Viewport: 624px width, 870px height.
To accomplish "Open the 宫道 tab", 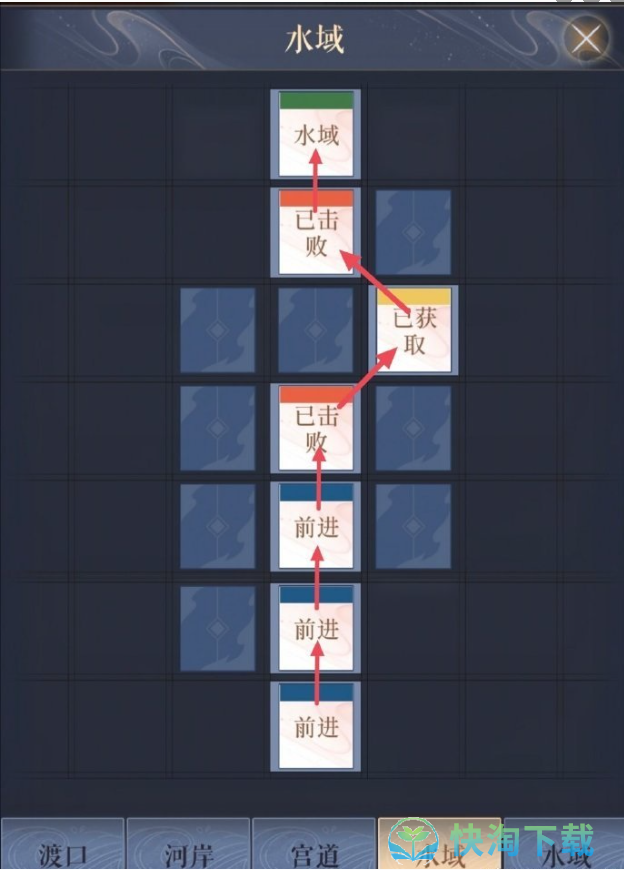I will (314, 846).
